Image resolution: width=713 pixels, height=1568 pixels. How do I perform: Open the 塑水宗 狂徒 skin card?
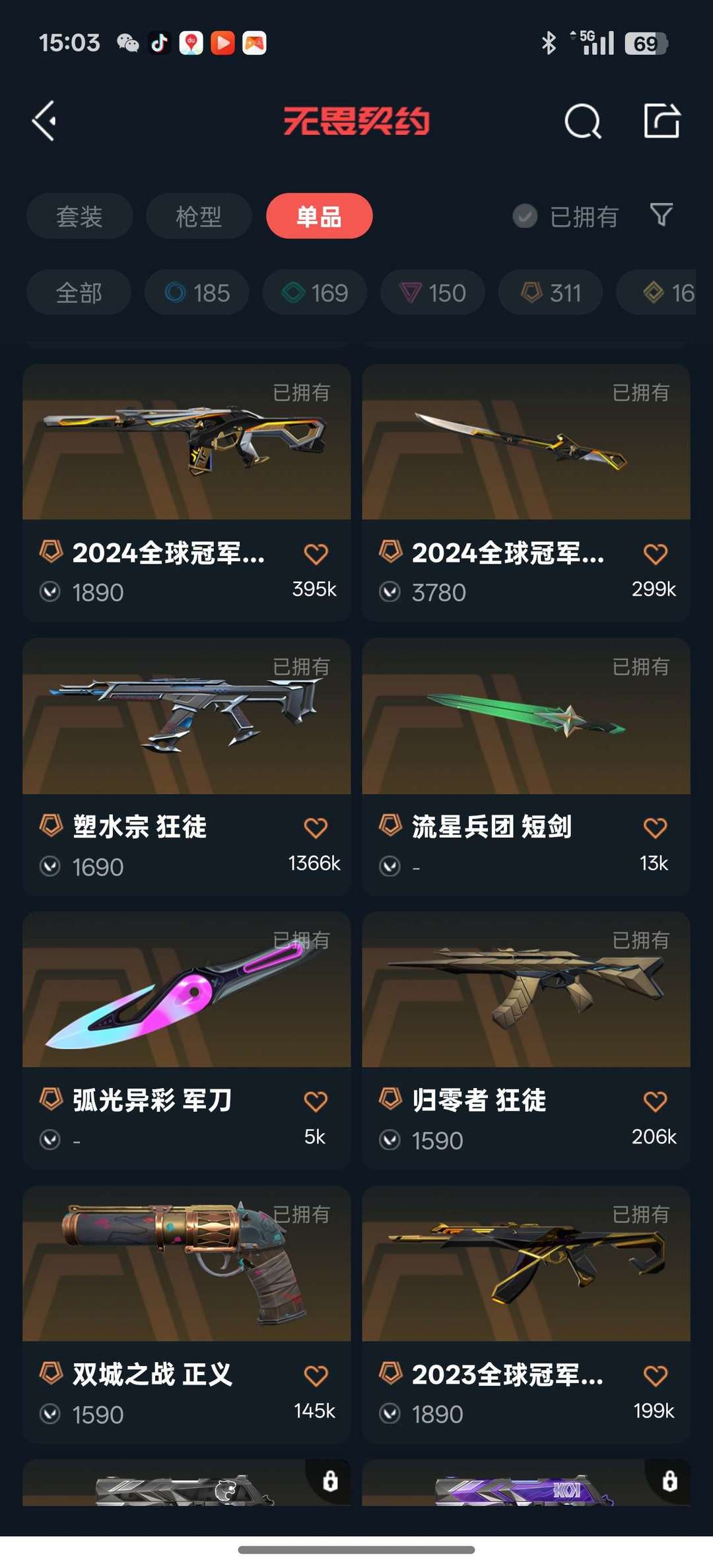(x=186, y=766)
